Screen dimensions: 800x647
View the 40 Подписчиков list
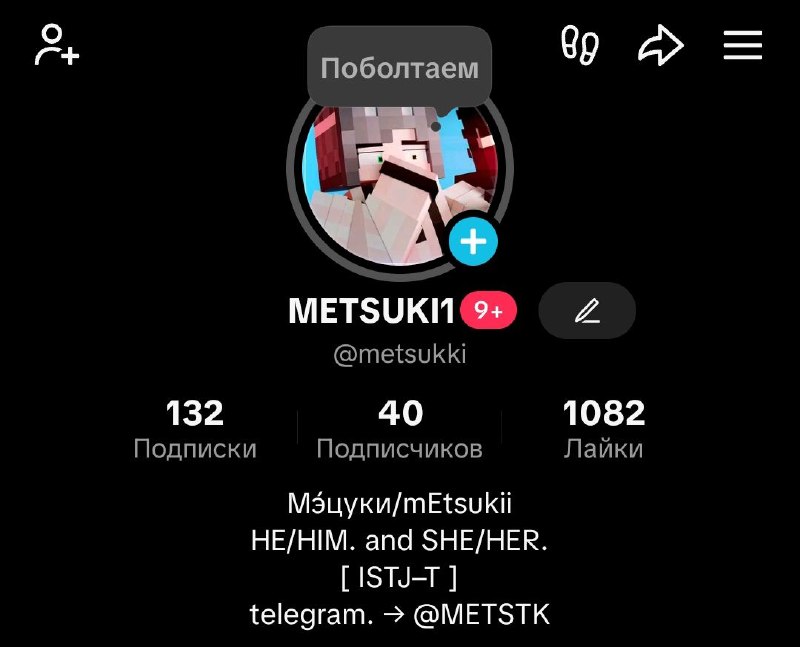pyautogui.click(x=399, y=429)
